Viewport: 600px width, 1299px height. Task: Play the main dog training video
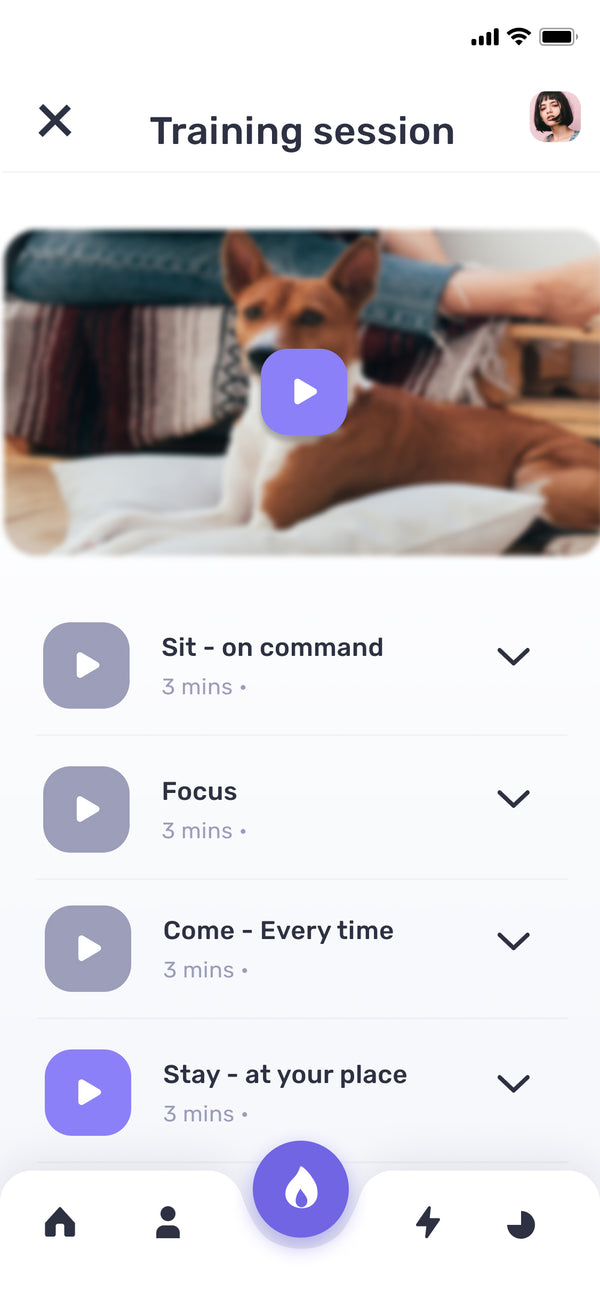pyautogui.click(x=304, y=392)
